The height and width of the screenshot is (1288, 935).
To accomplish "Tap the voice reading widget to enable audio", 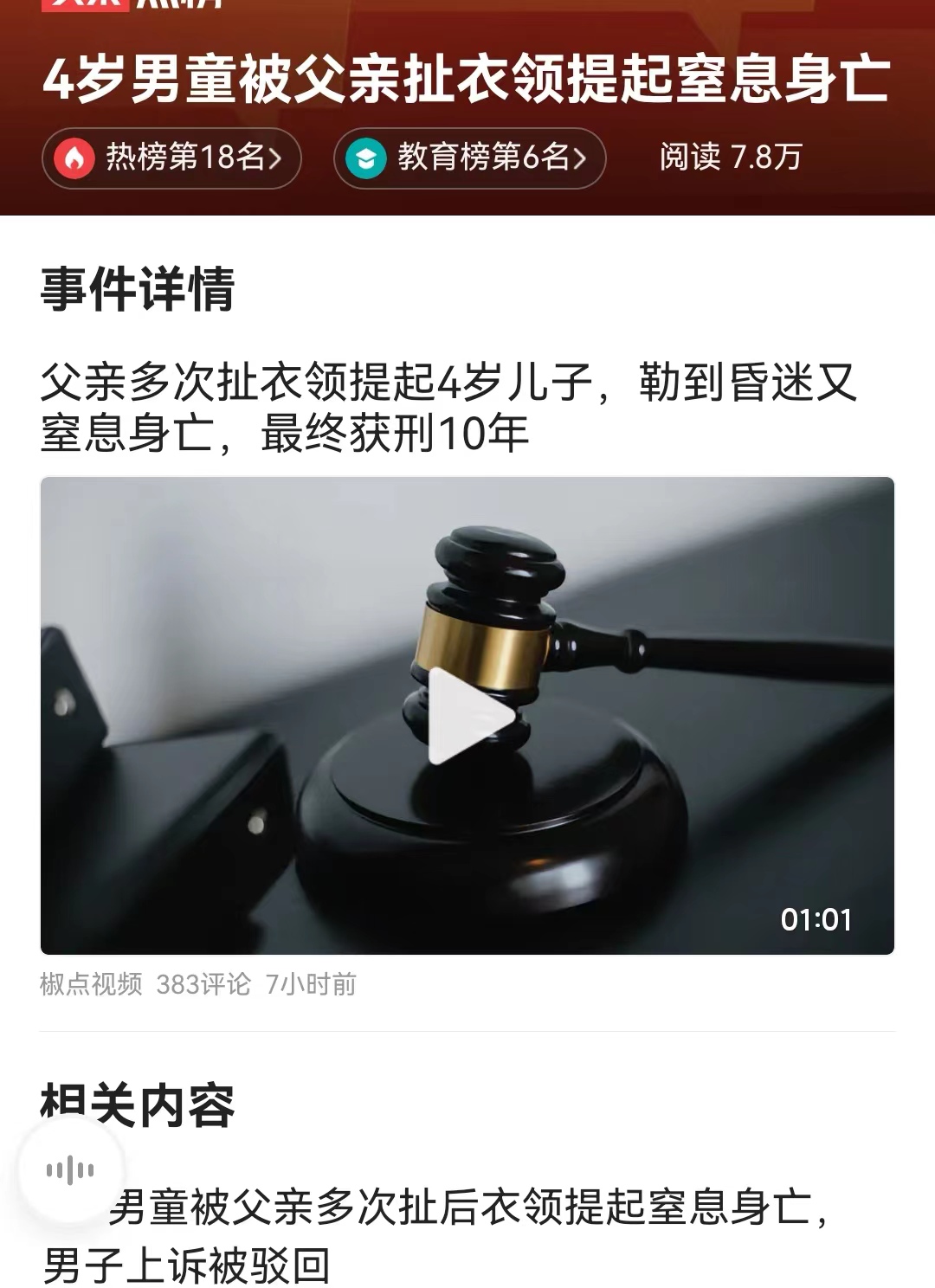I will 72,1168.
